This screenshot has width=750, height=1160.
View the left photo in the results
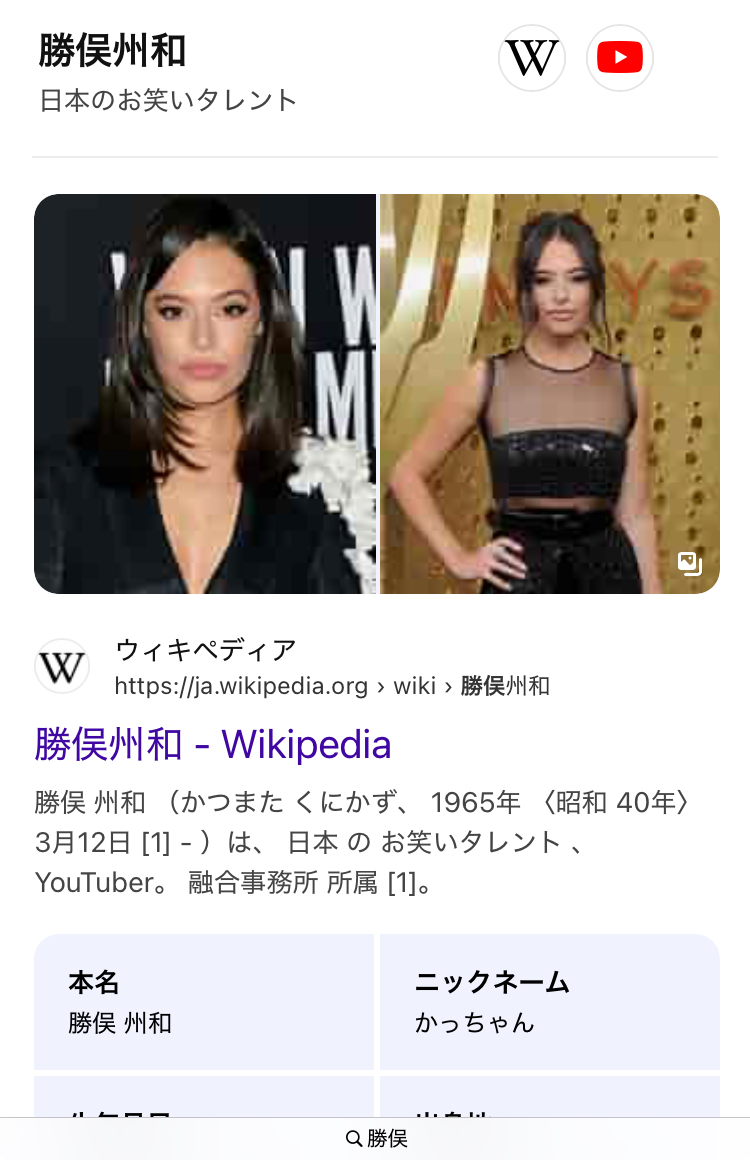pos(205,394)
